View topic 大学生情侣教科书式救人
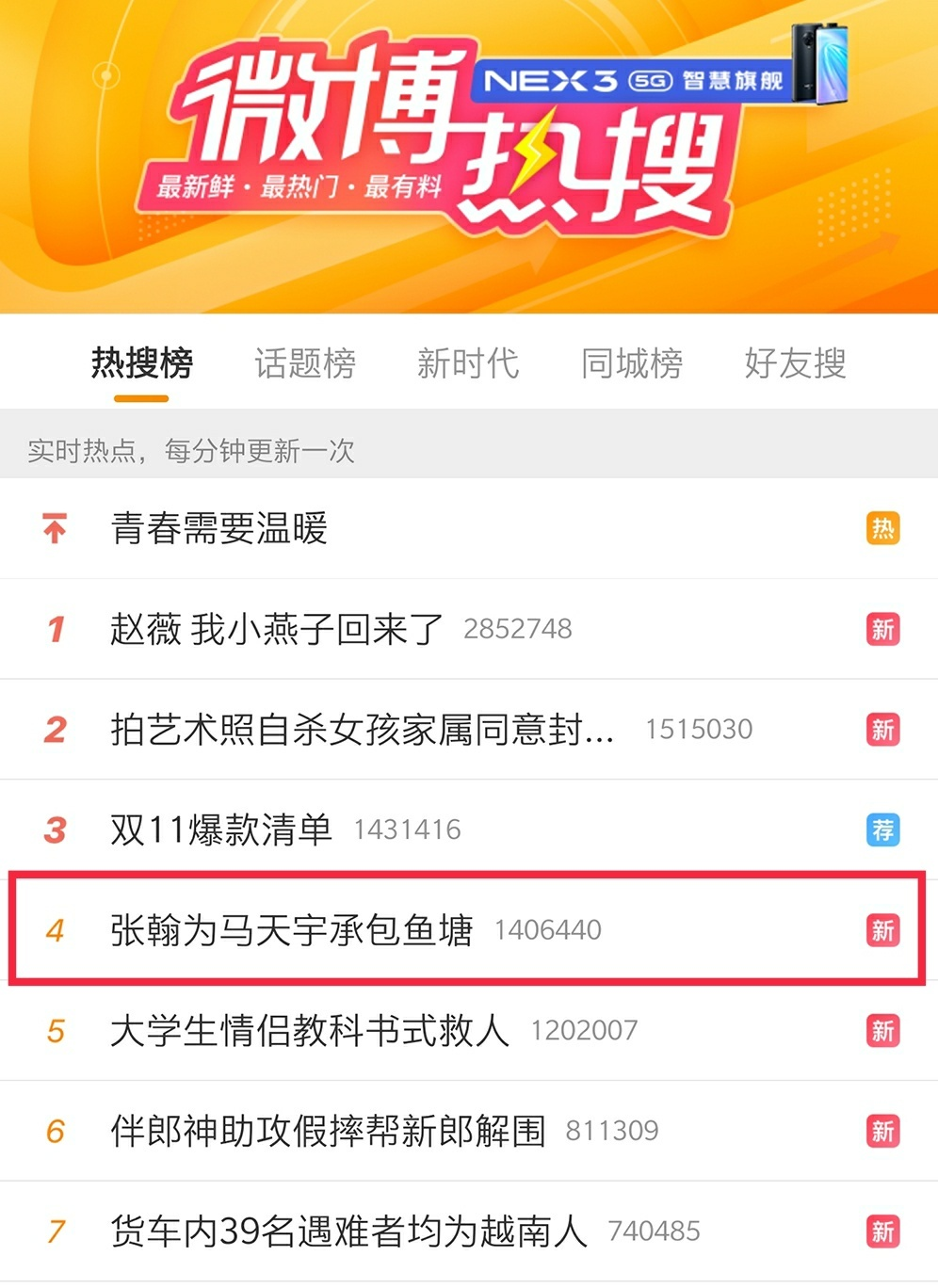 (x=310, y=1031)
